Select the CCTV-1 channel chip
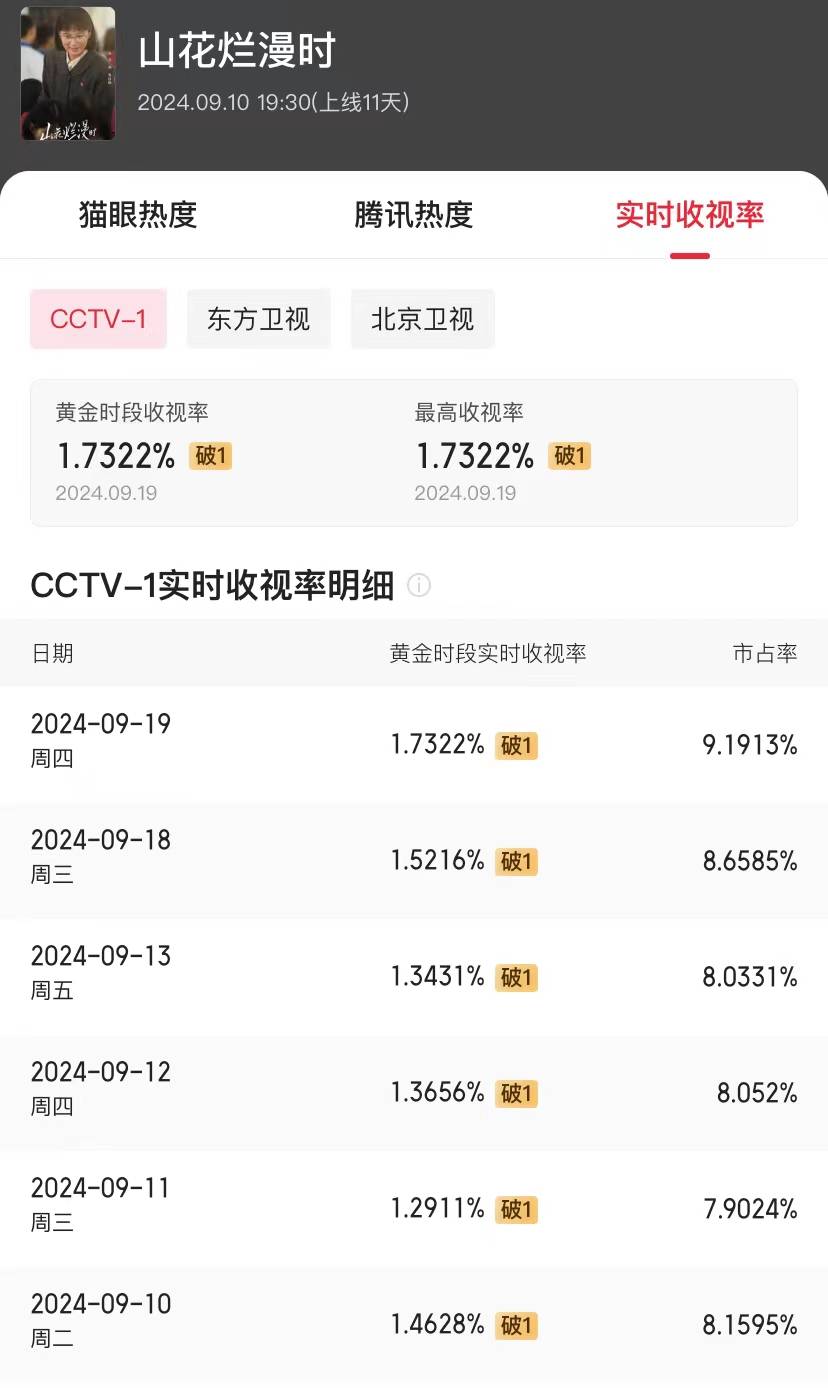The height and width of the screenshot is (1388, 828). tap(98, 319)
